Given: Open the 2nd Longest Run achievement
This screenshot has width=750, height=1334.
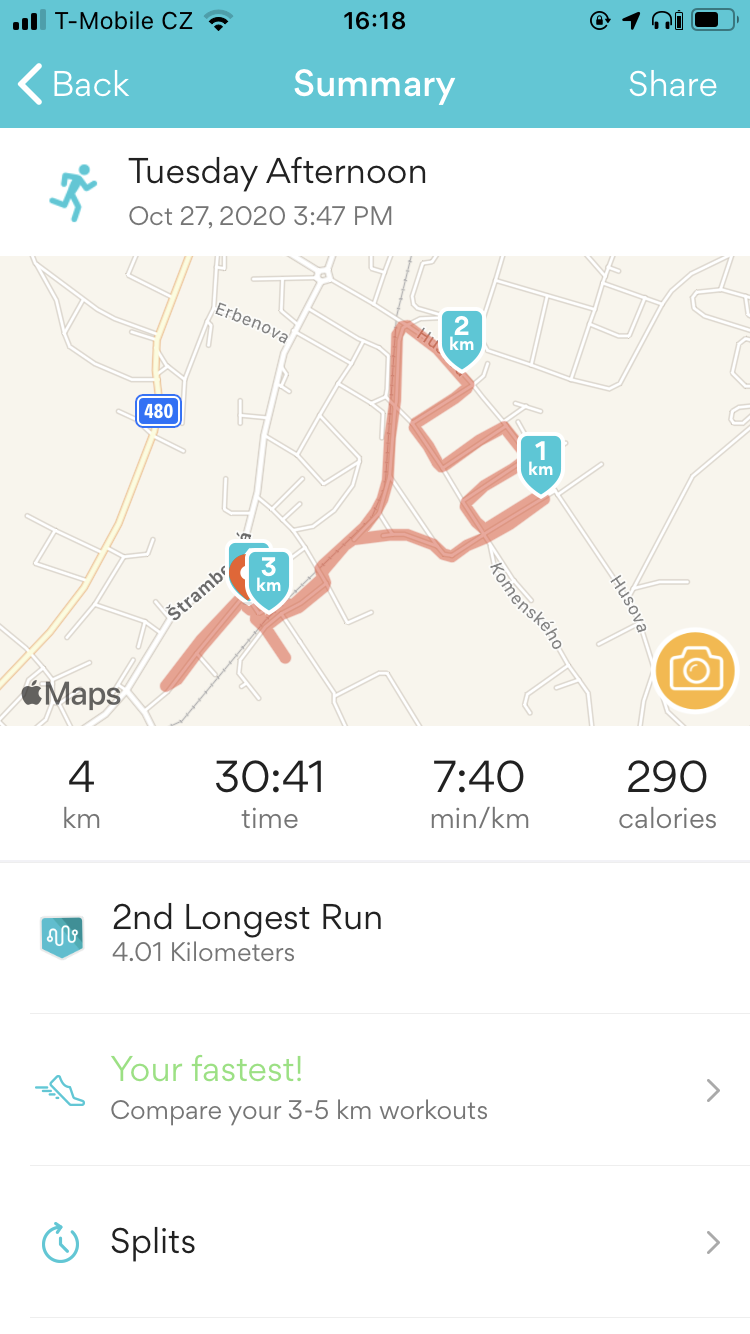Looking at the screenshot, I should click(375, 935).
